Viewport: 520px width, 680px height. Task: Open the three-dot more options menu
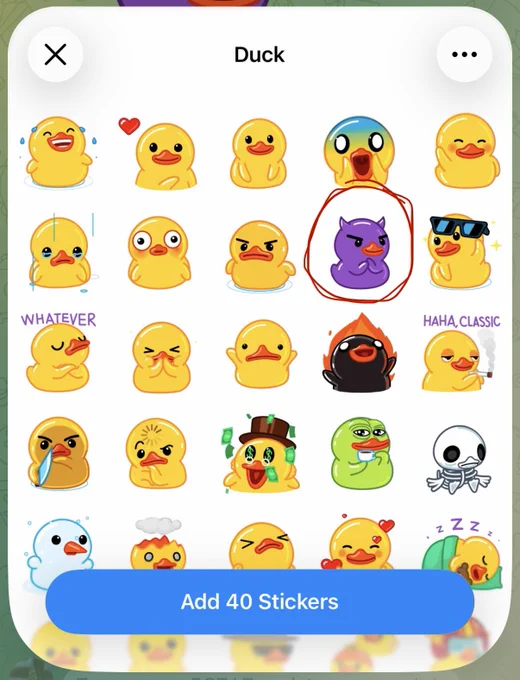point(464,55)
